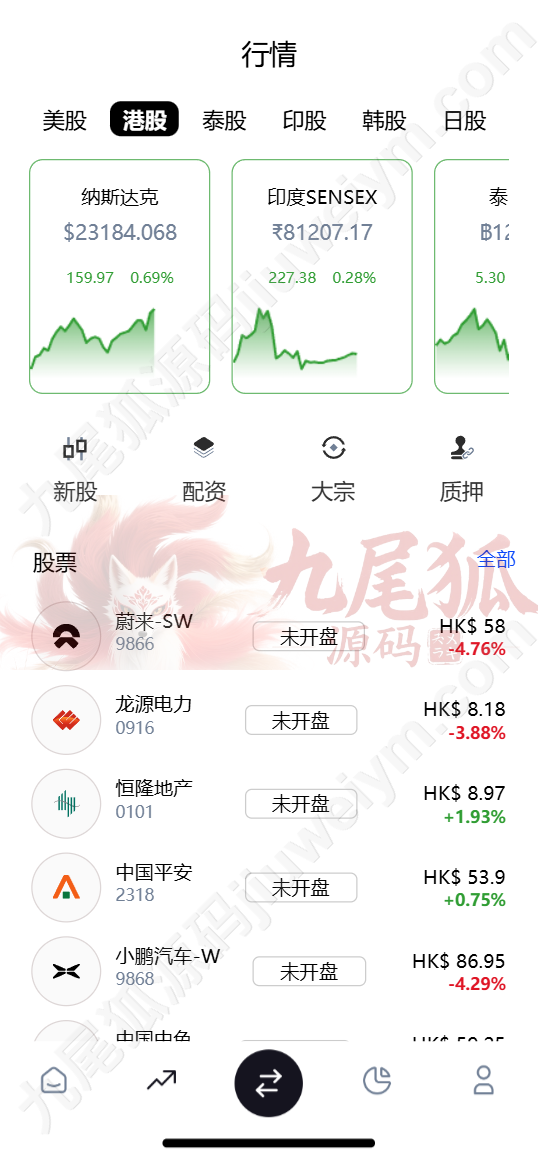Open the profile tab in bottom bar
538x1165 pixels.
point(484,1080)
